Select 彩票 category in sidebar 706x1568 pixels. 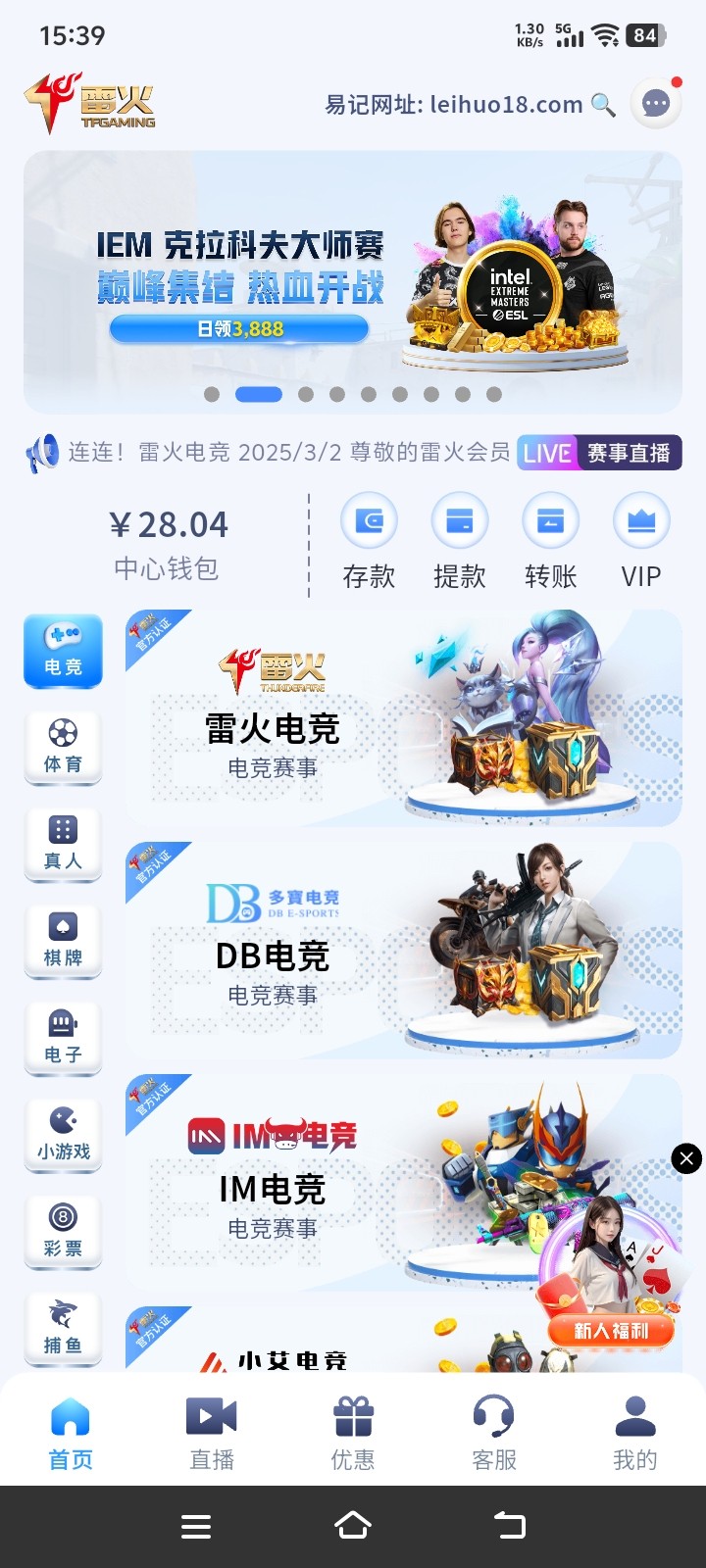click(63, 1232)
